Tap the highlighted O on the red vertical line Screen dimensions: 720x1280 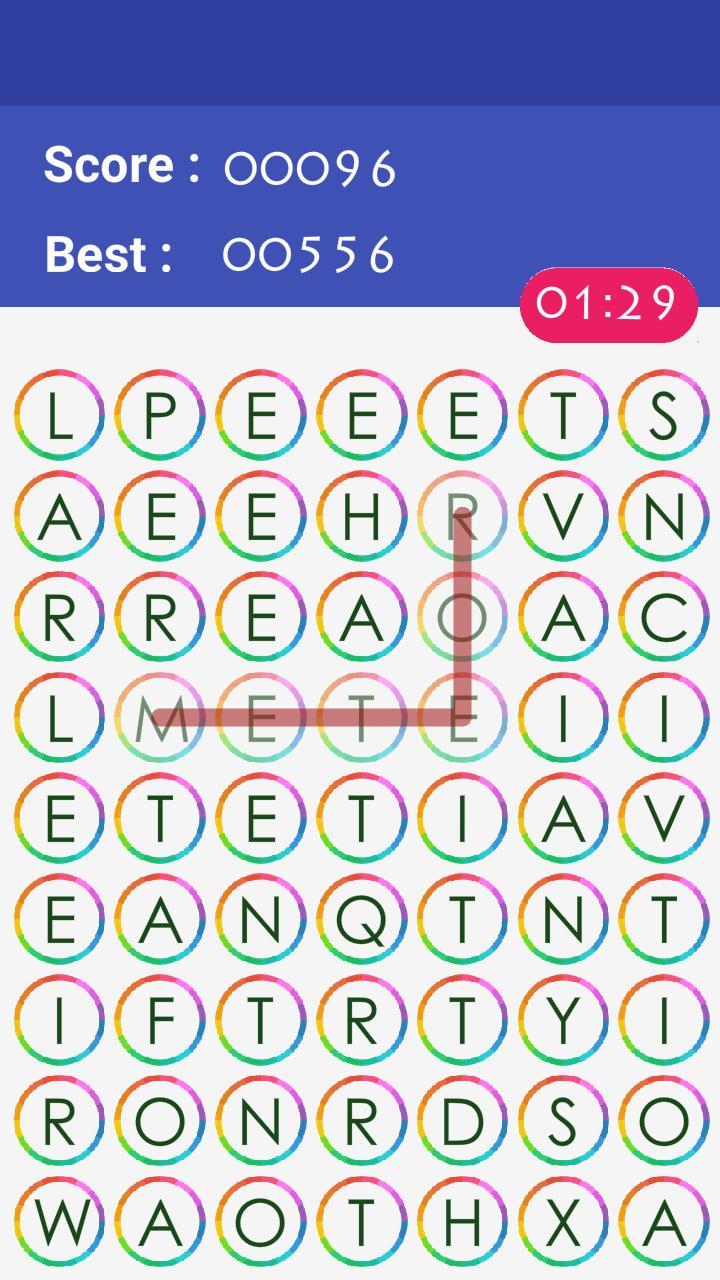point(462,617)
